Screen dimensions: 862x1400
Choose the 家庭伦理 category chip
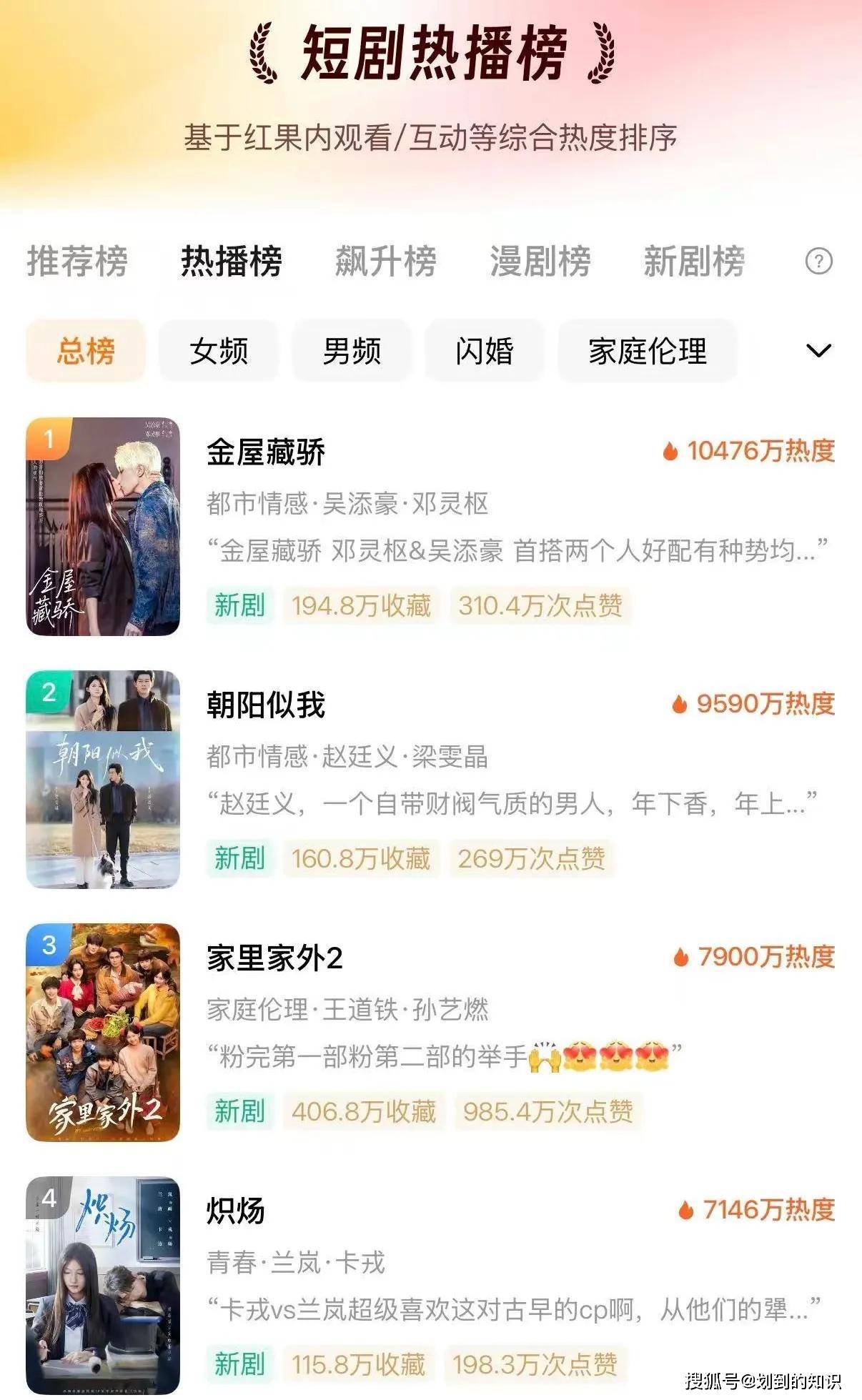647,351
